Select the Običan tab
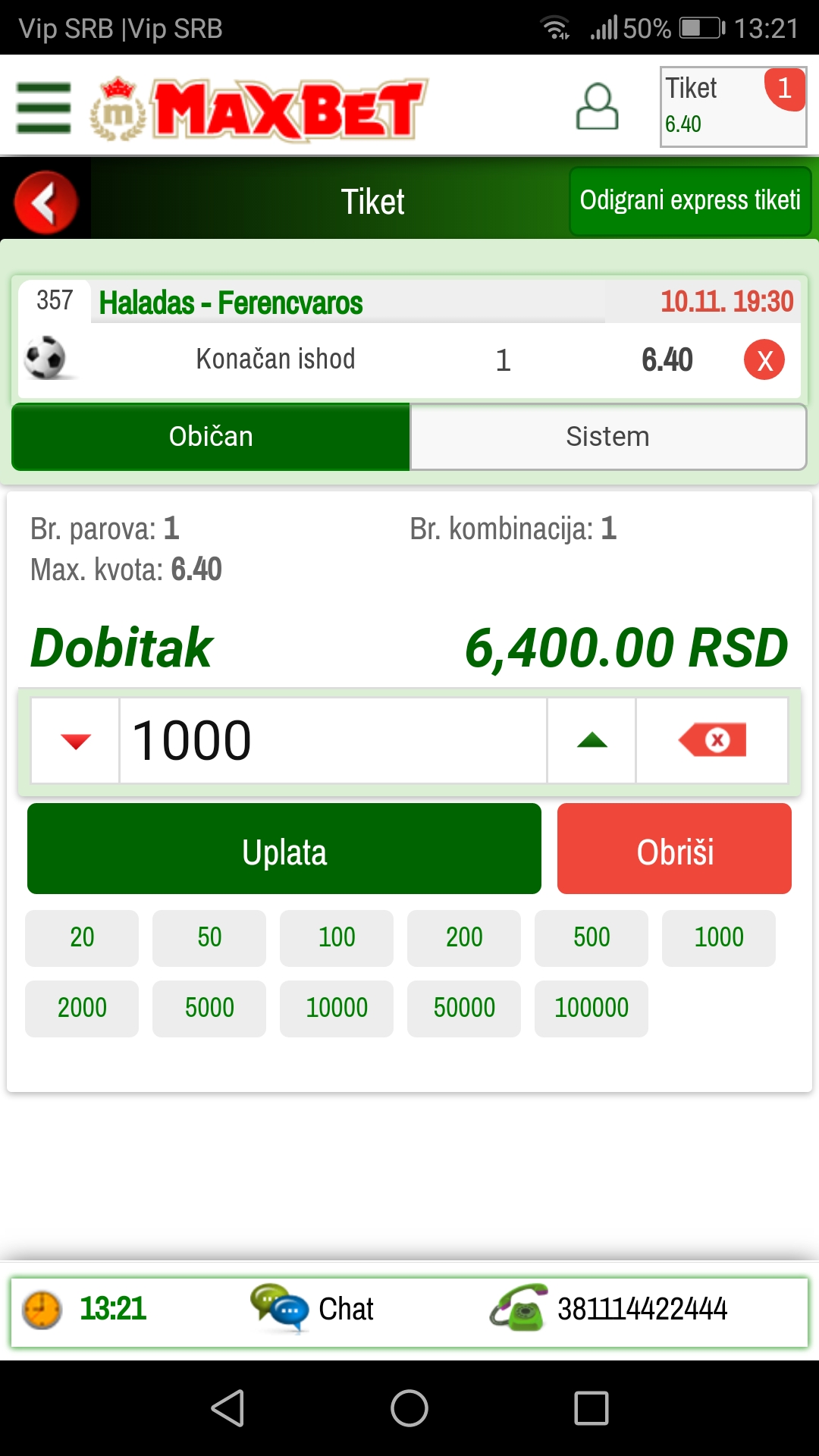819x1456 pixels. pos(211,437)
